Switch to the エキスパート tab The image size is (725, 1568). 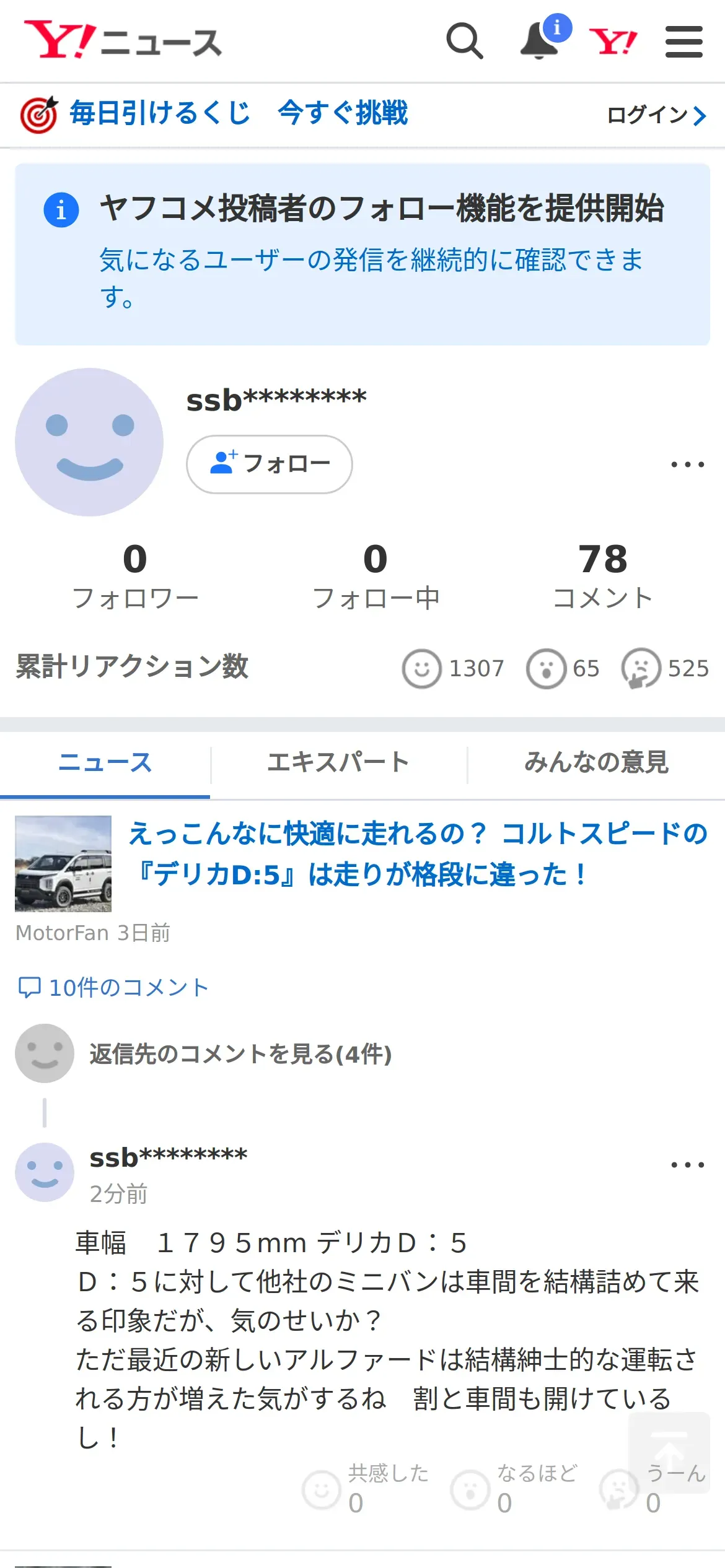338,762
